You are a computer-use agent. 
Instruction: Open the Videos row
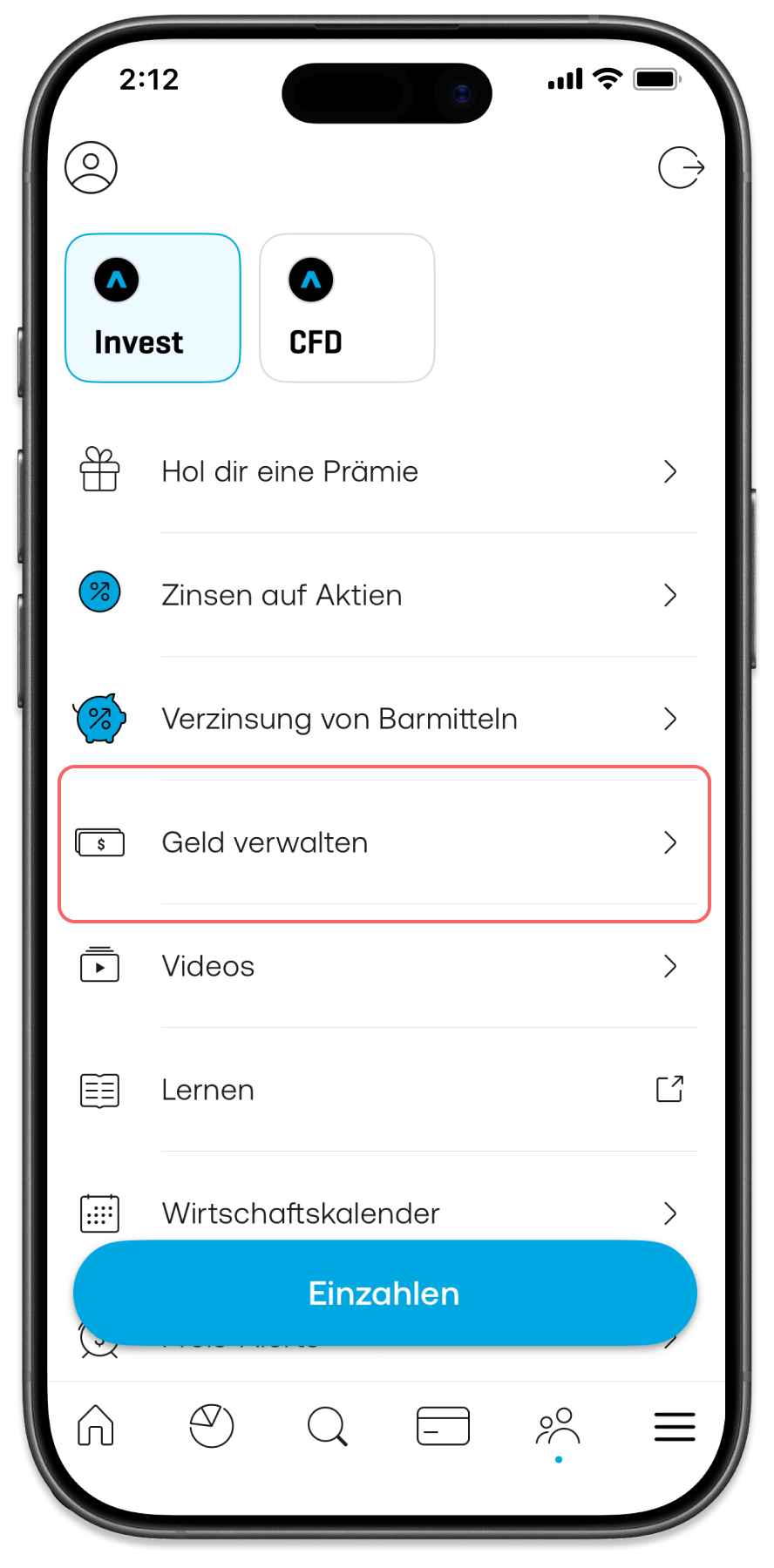[x=384, y=966]
